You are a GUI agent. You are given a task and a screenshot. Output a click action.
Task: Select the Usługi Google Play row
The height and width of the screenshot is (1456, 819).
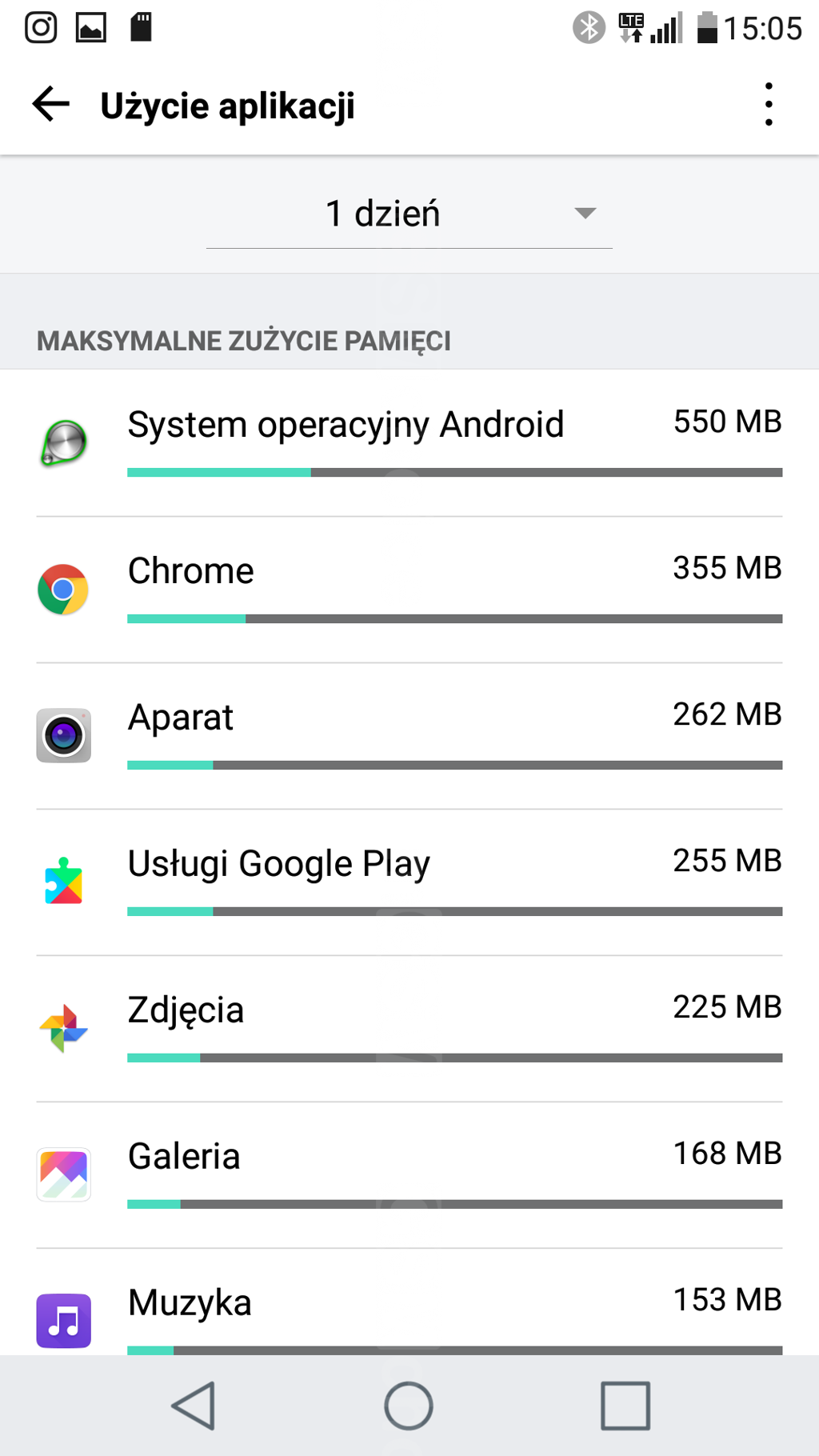[x=409, y=882]
